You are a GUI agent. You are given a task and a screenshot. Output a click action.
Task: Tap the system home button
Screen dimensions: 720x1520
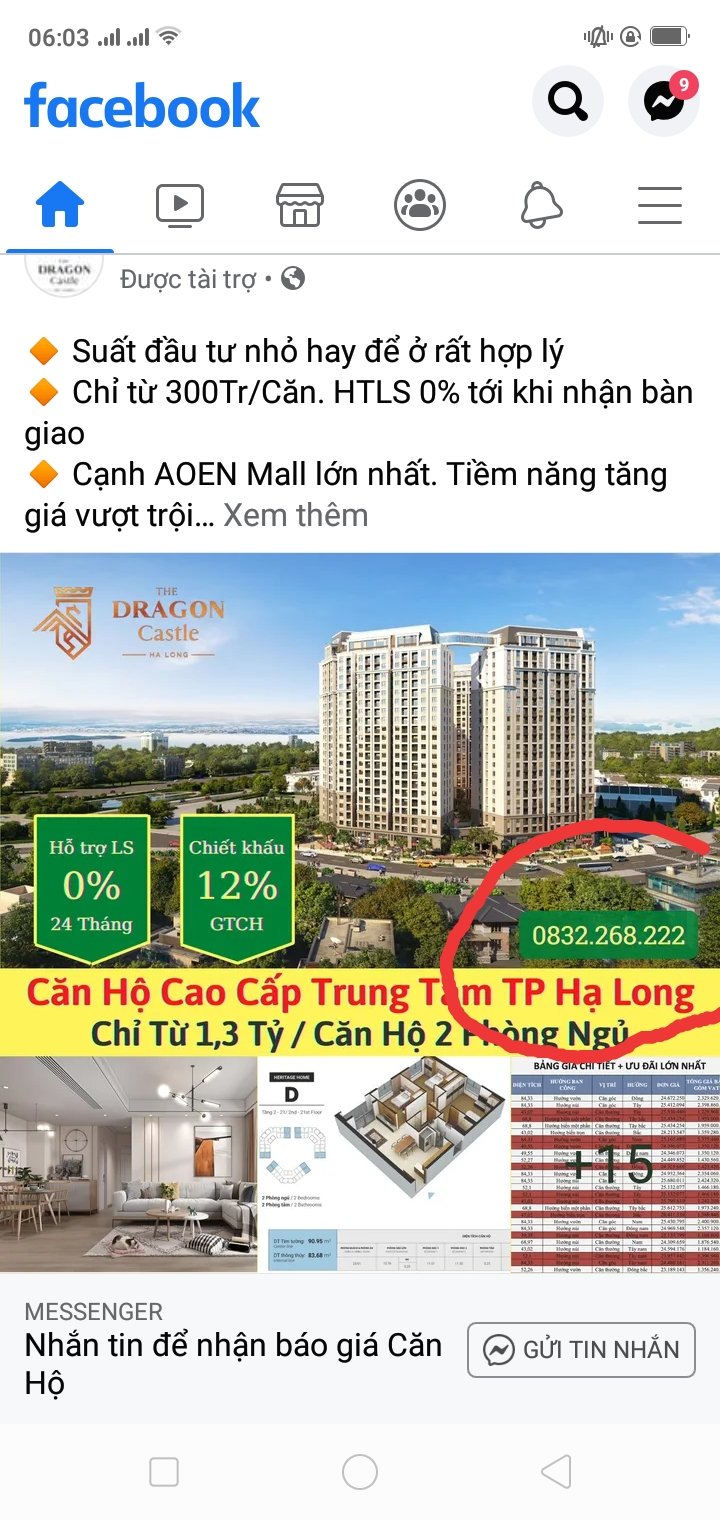[x=360, y=1472]
